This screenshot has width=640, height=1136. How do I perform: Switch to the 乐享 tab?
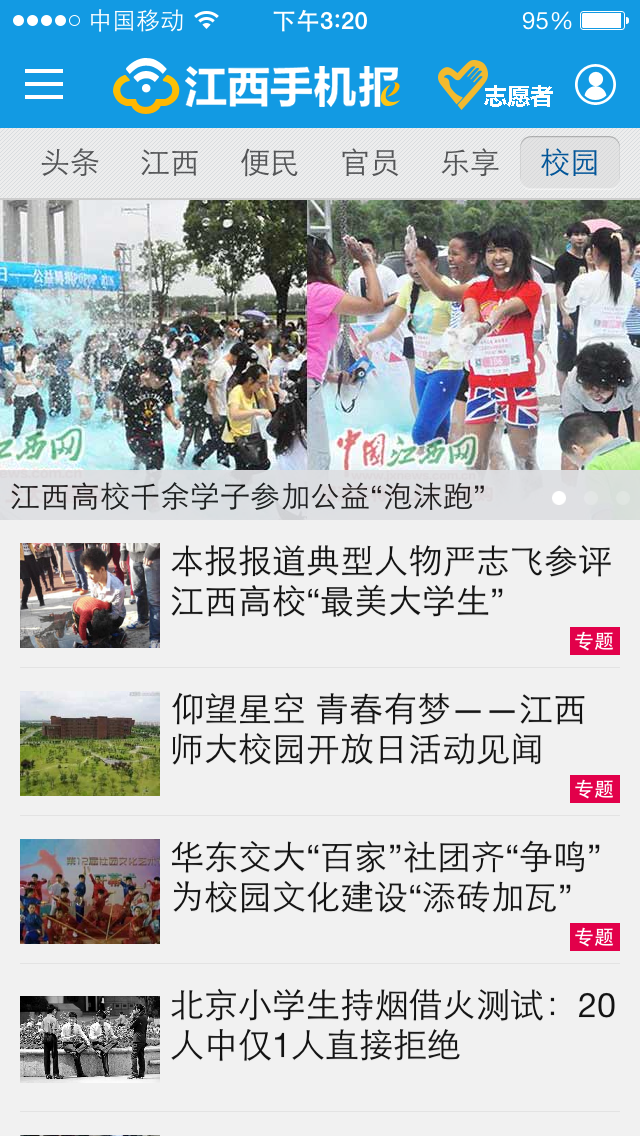click(470, 162)
